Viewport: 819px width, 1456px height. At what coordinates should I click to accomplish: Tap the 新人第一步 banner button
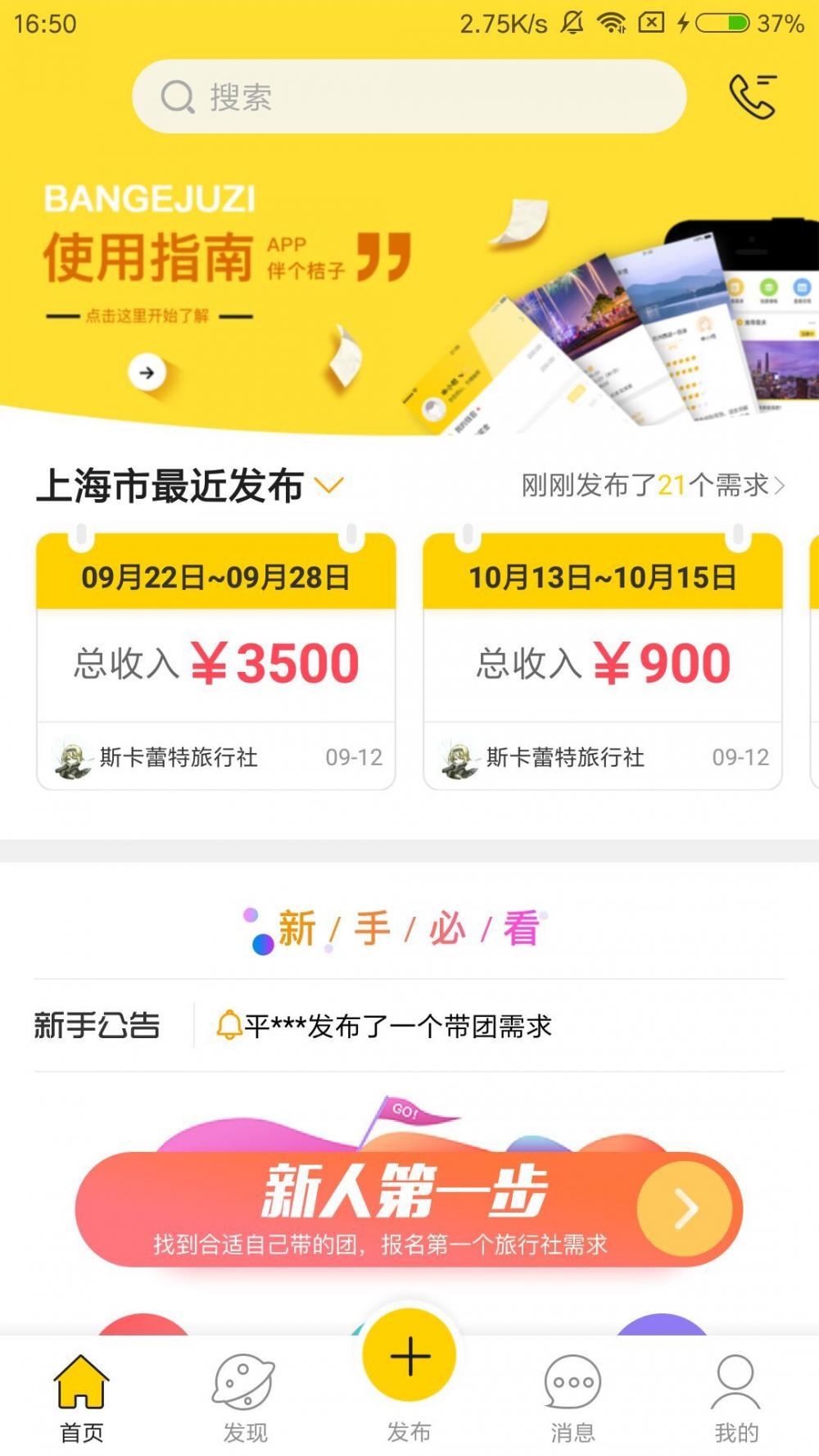409,1209
